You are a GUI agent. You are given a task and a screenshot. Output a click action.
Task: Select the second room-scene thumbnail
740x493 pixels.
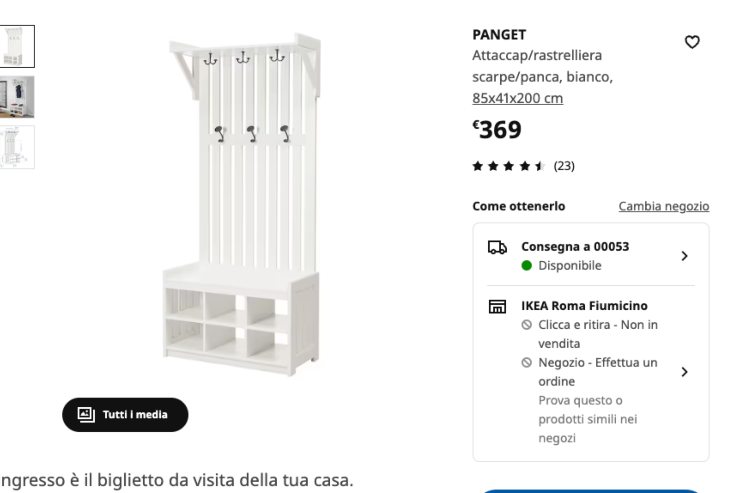click(17, 97)
